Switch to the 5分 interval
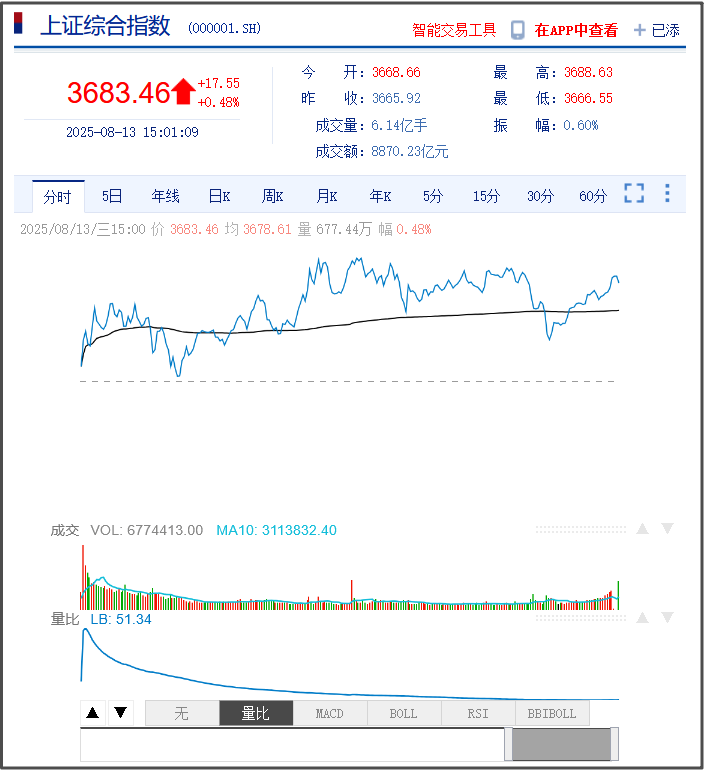This screenshot has height=771, width=705. click(x=433, y=196)
